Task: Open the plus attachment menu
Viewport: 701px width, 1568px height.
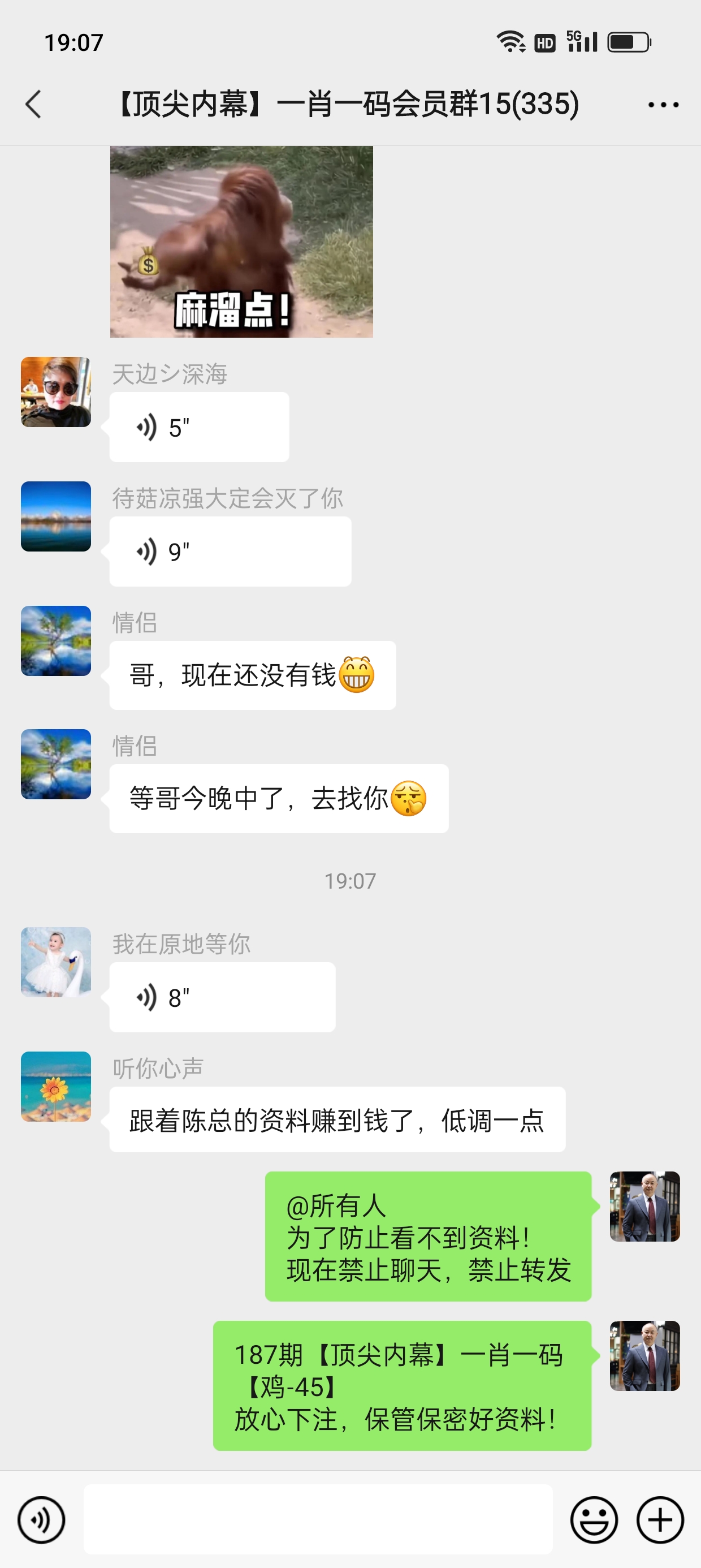Action: (x=660, y=1520)
